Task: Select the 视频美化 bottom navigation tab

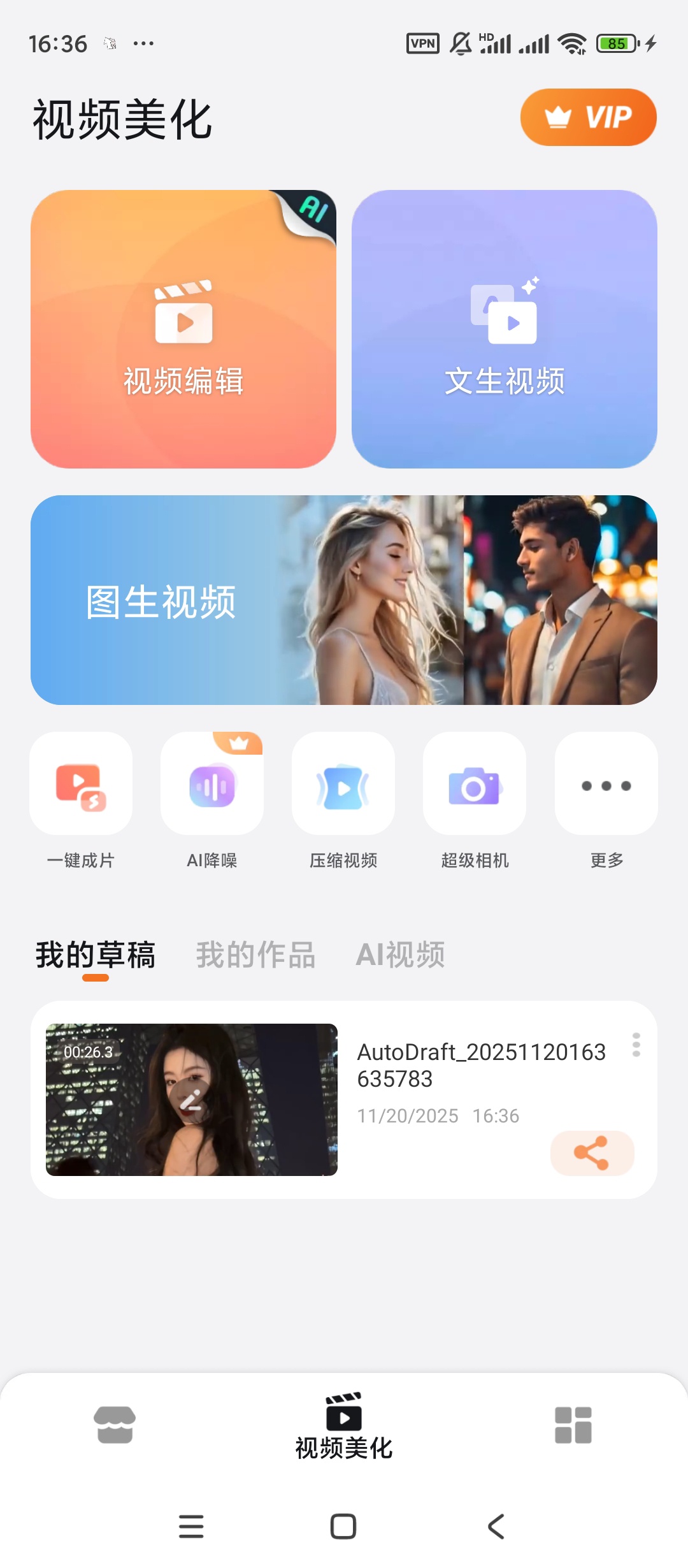Action: click(x=344, y=1426)
